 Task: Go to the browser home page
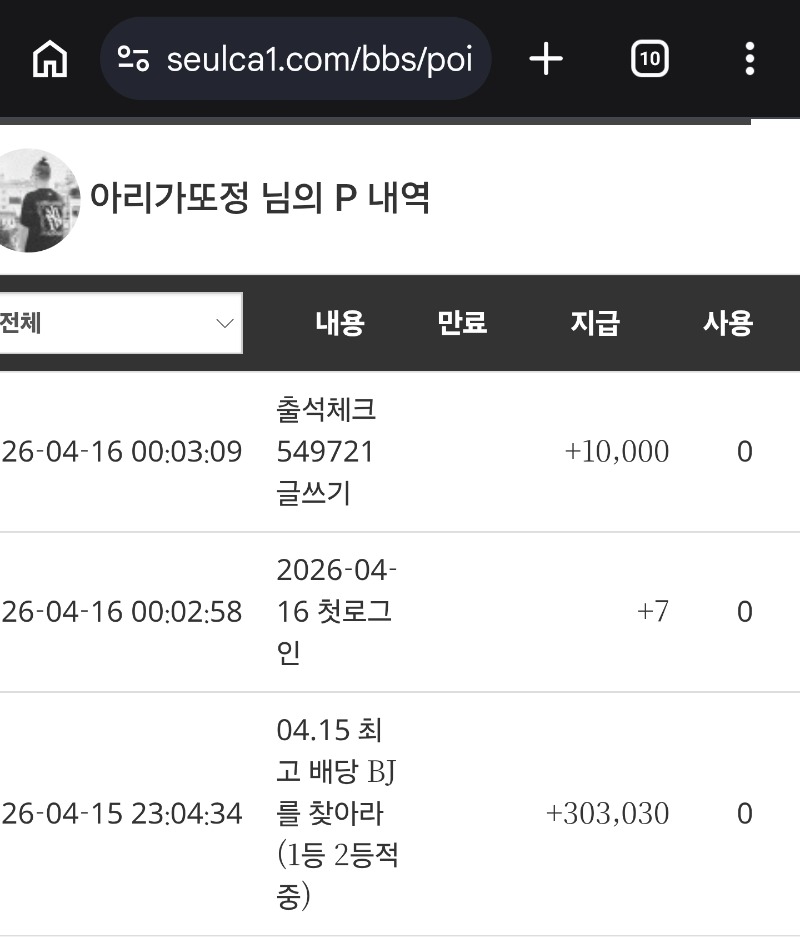(50, 60)
